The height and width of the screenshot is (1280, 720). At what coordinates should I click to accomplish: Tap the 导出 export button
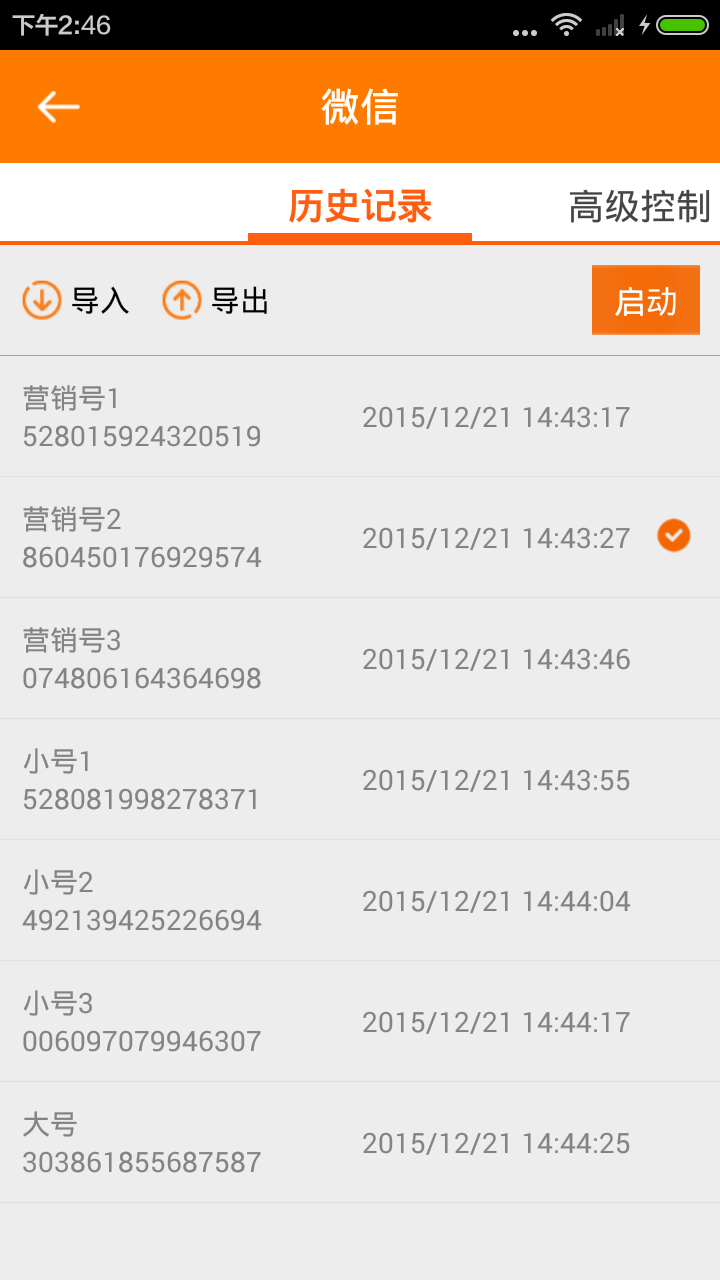pyautogui.click(x=216, y=300)
